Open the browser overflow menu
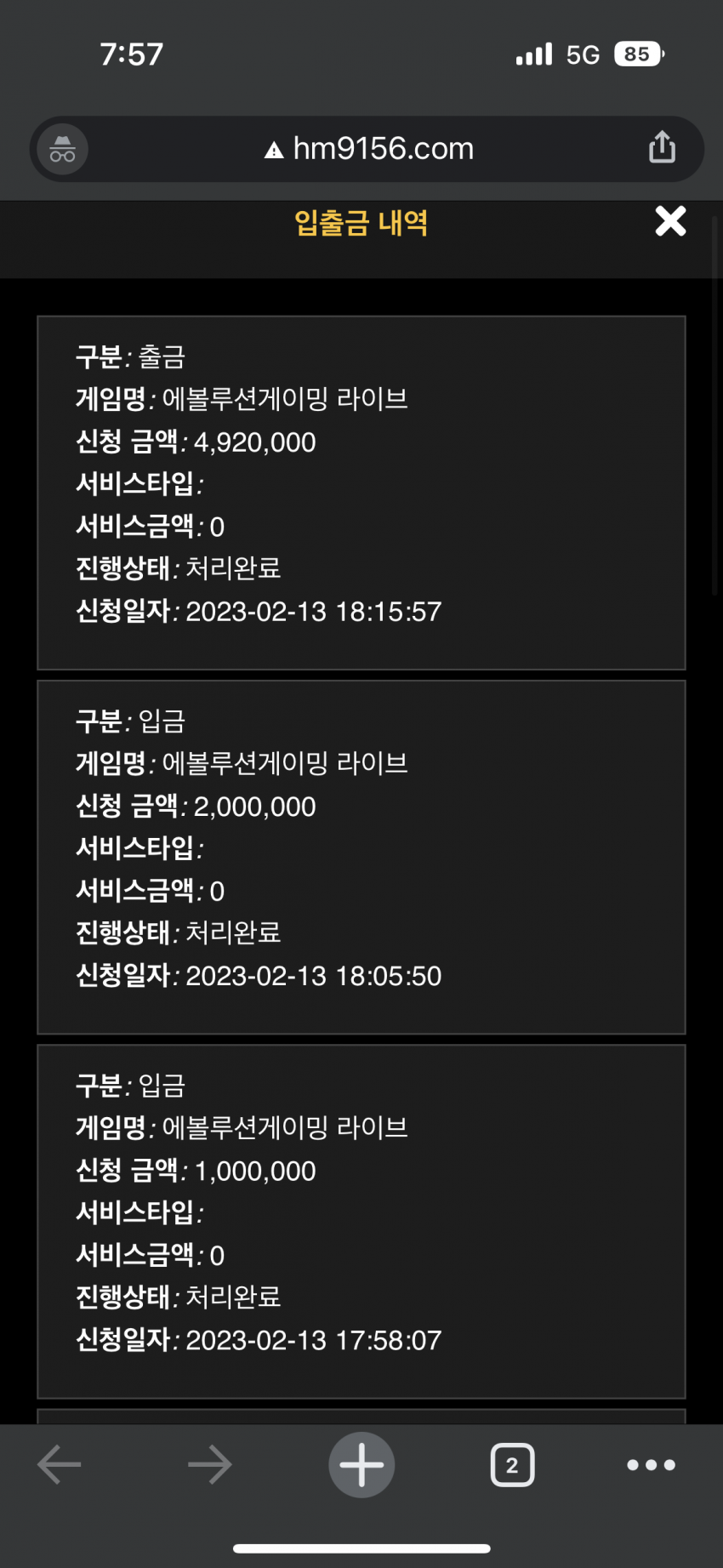The image size is (723, 1568). [x=651, y=1464]
